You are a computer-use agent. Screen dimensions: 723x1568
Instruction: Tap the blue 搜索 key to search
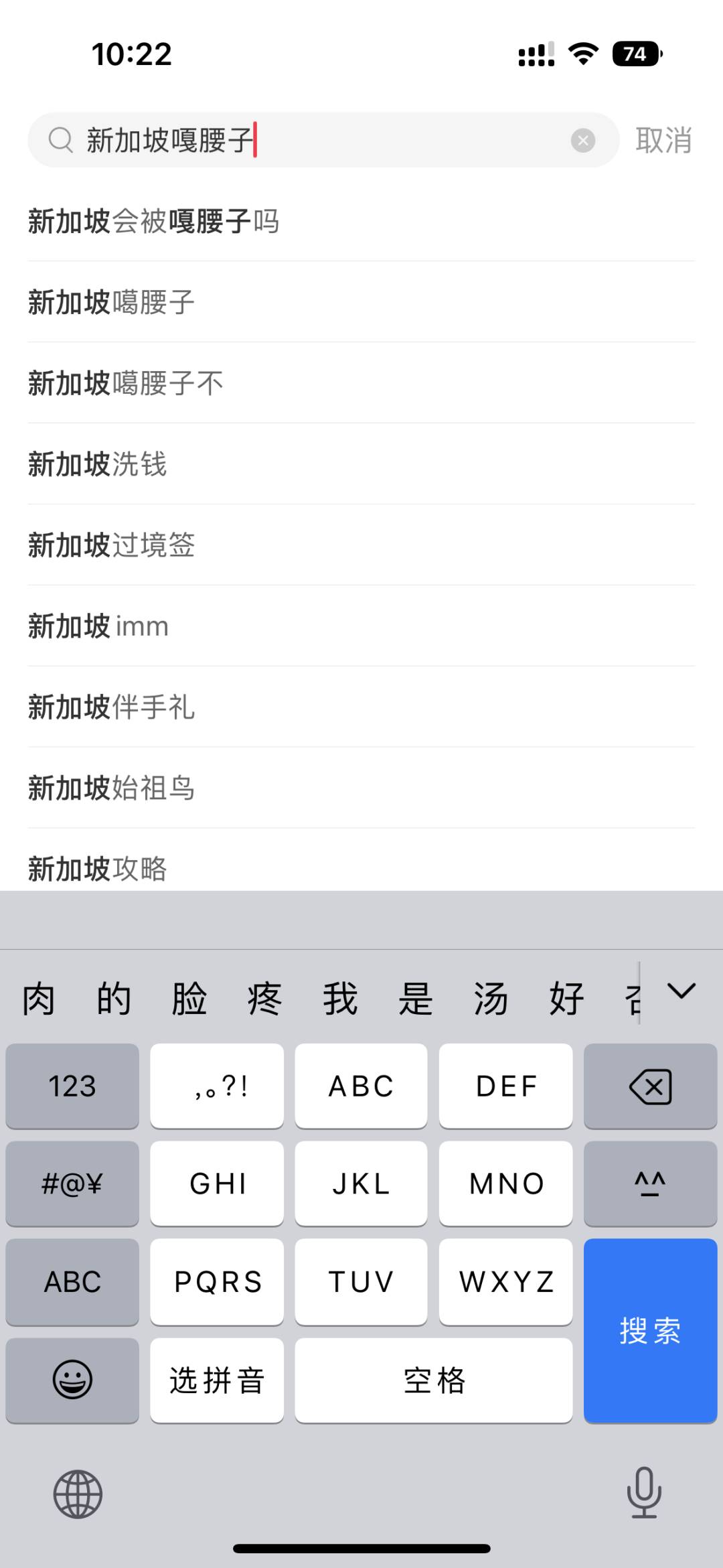tap(649, 1330)
